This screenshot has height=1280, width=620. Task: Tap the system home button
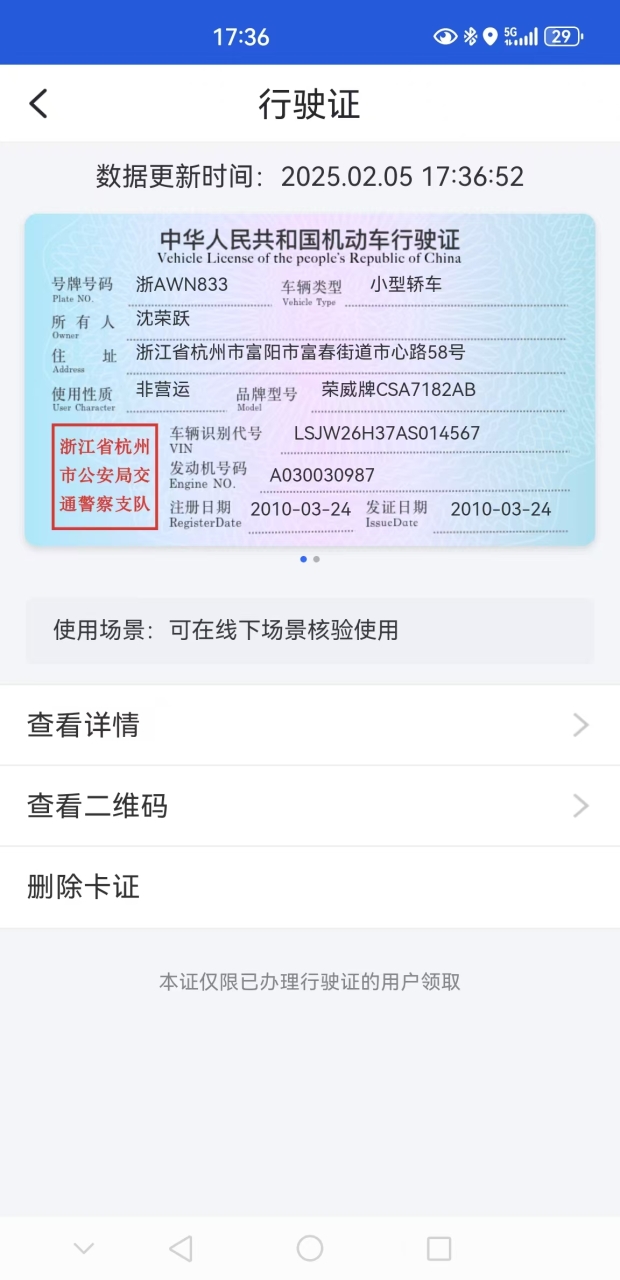(x=310, y=1248)
